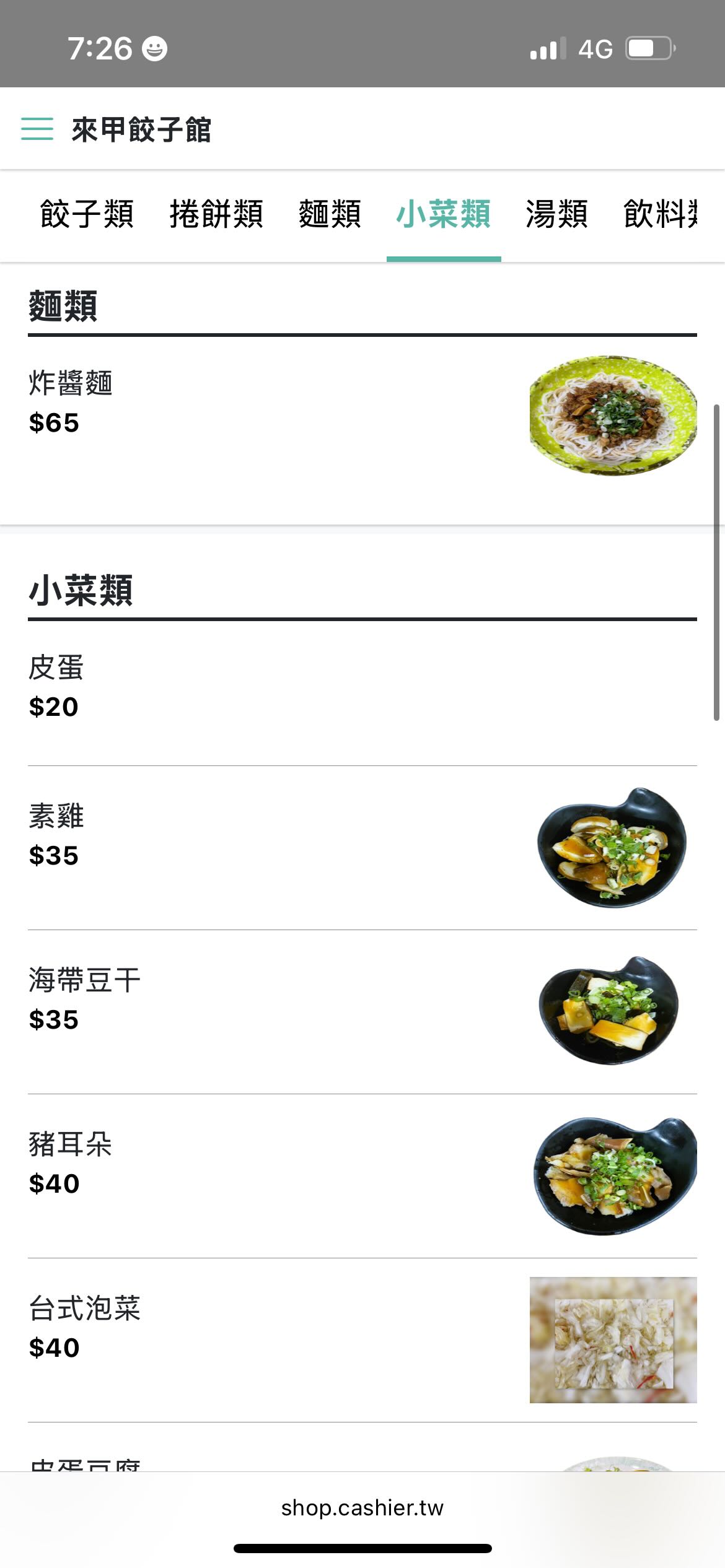The image size is (725, 1568).
Task: Jump to the 湯類 tab
Action: pyautogui.click(x=556, y=214)
